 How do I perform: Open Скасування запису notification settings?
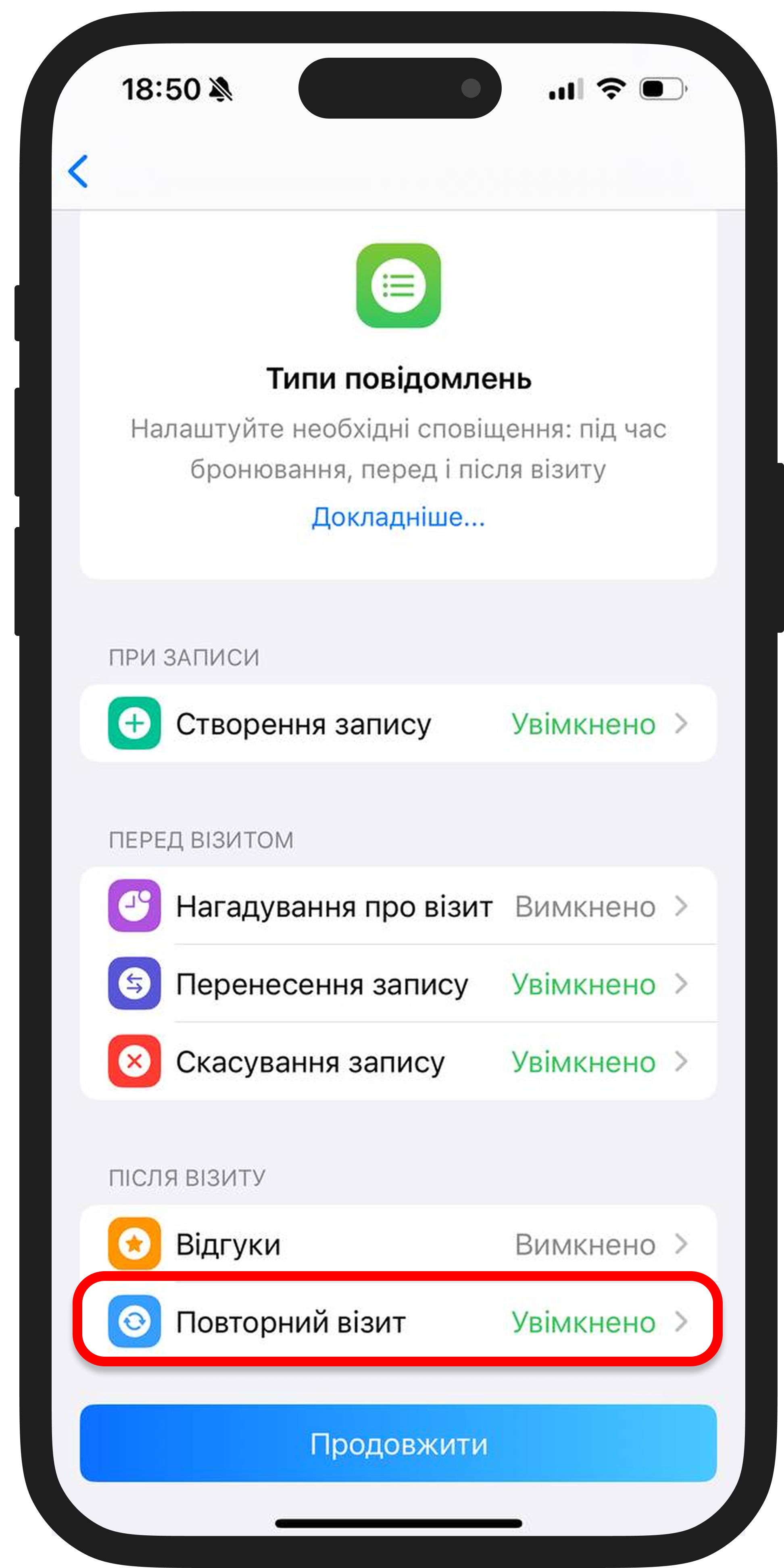pos(398,1062)
